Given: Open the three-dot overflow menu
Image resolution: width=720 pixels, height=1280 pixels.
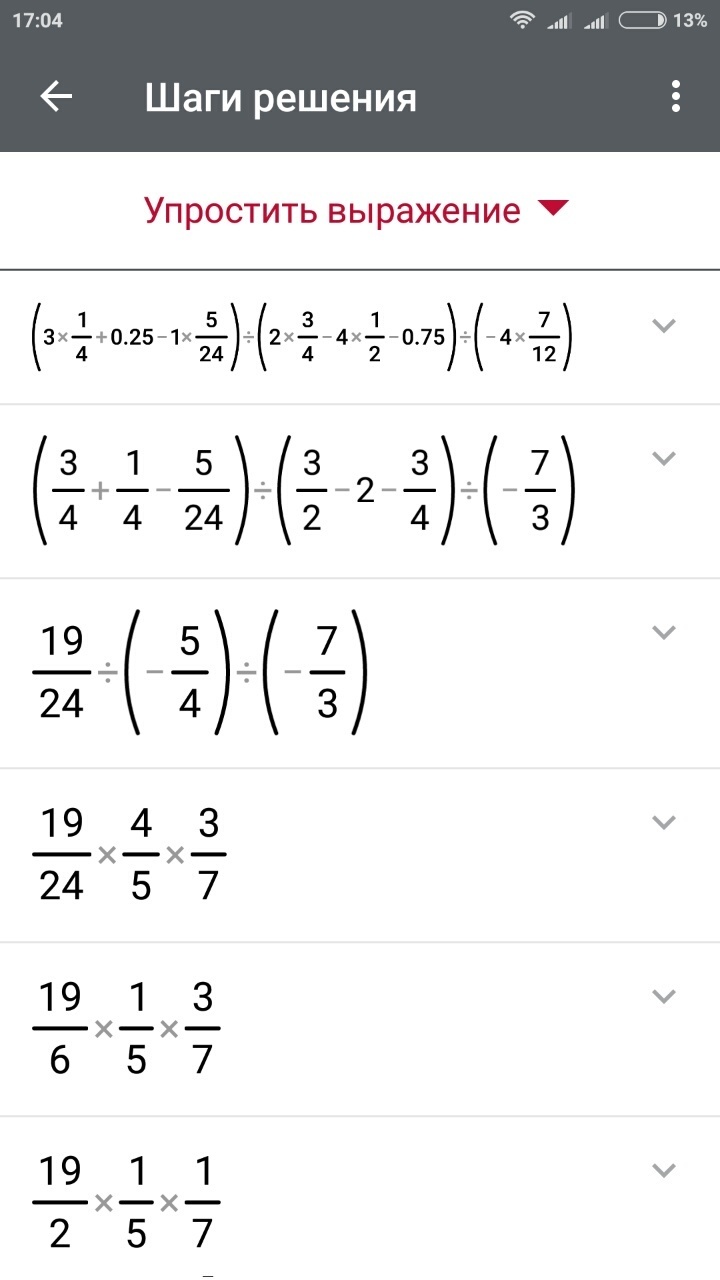Looking at the screenshot, I should pyautogui.click(x=677, y=97).
